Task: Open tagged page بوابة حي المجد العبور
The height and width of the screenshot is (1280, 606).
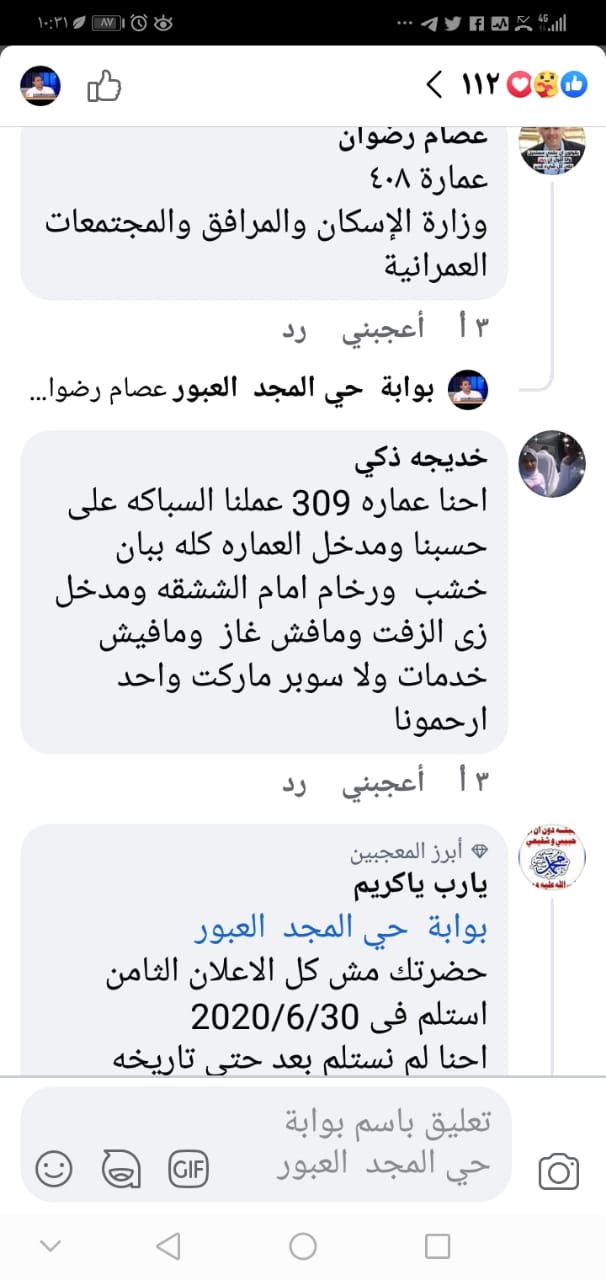Action: point(340,929)
